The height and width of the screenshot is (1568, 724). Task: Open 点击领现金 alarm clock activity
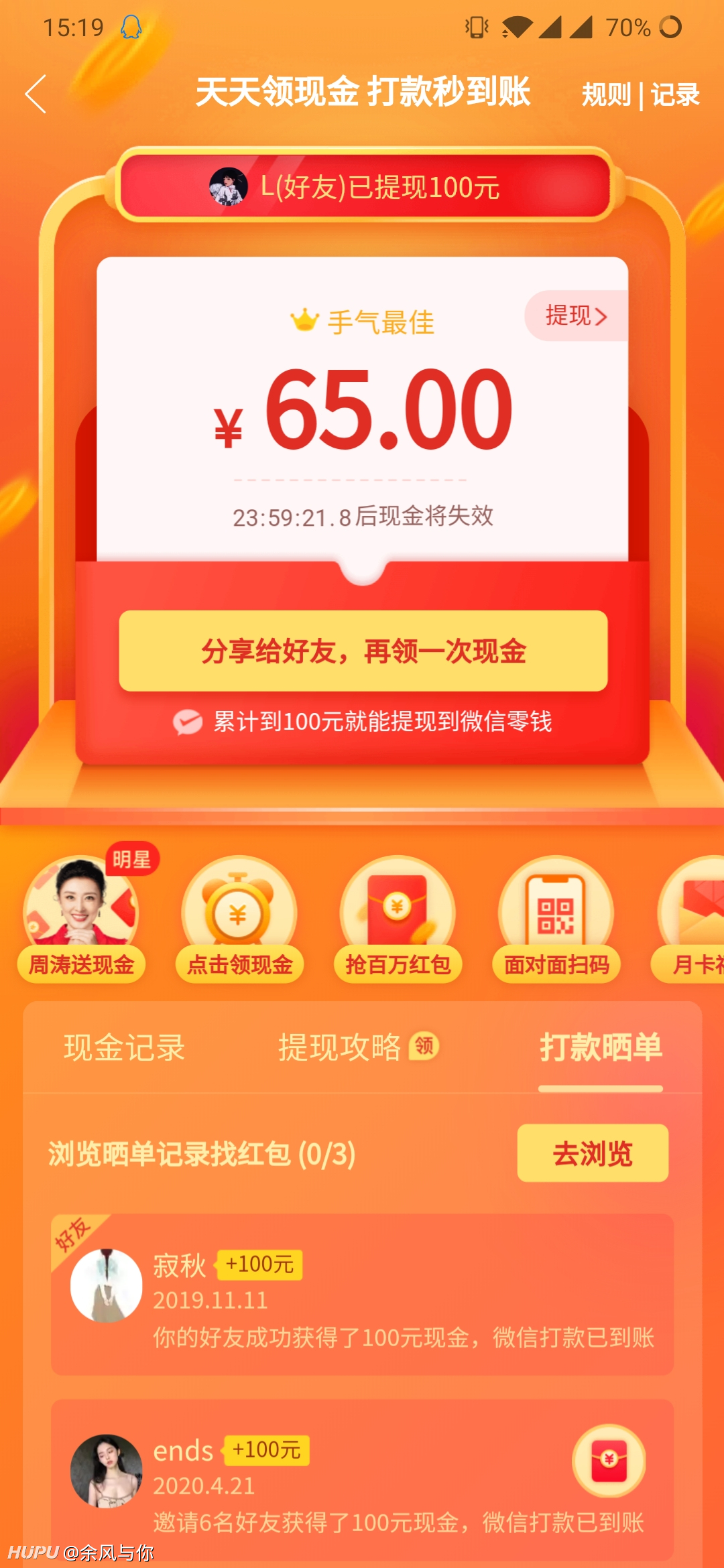pos(239,919)
